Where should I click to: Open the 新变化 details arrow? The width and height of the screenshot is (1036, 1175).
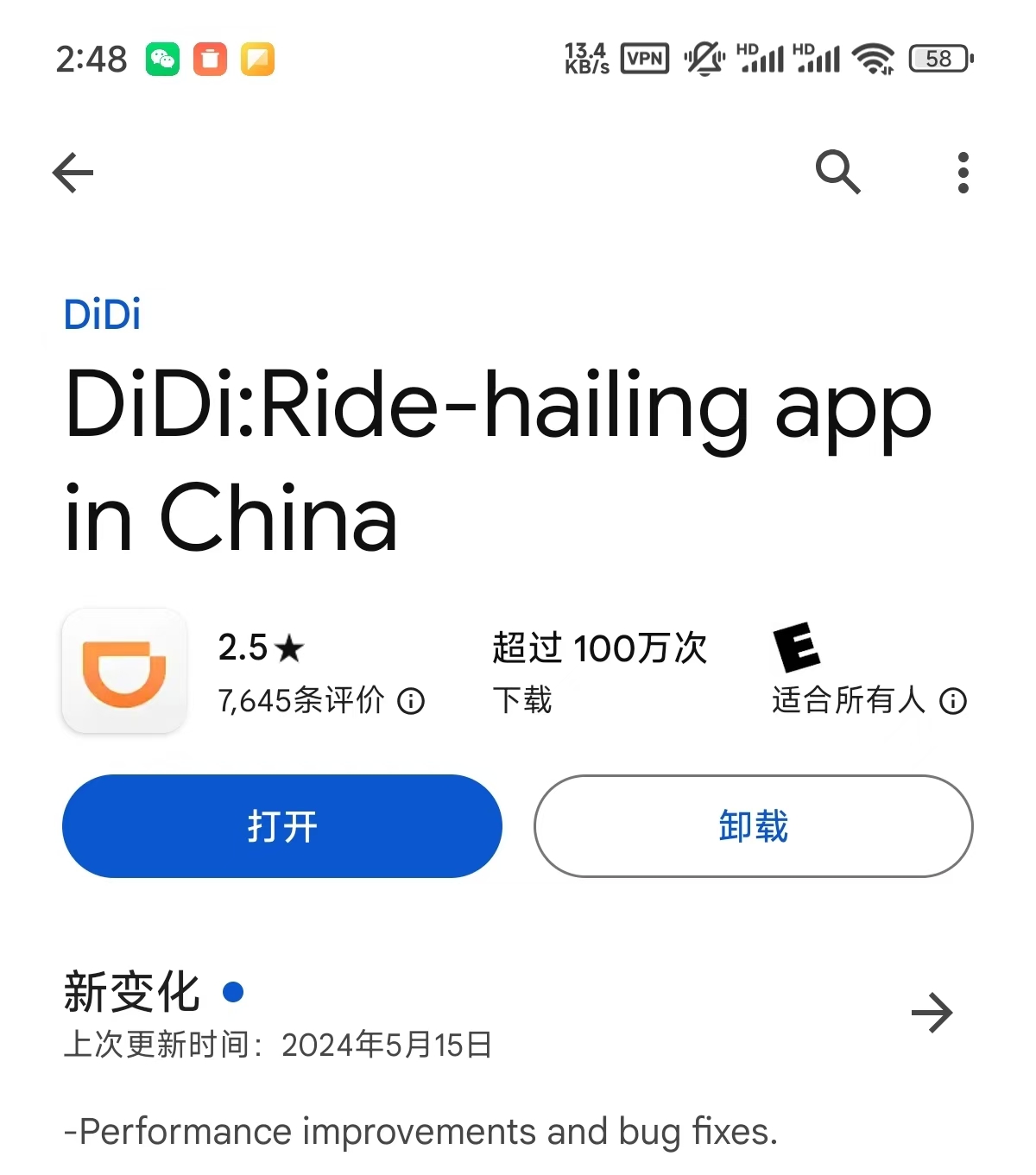pos(932,1013)
